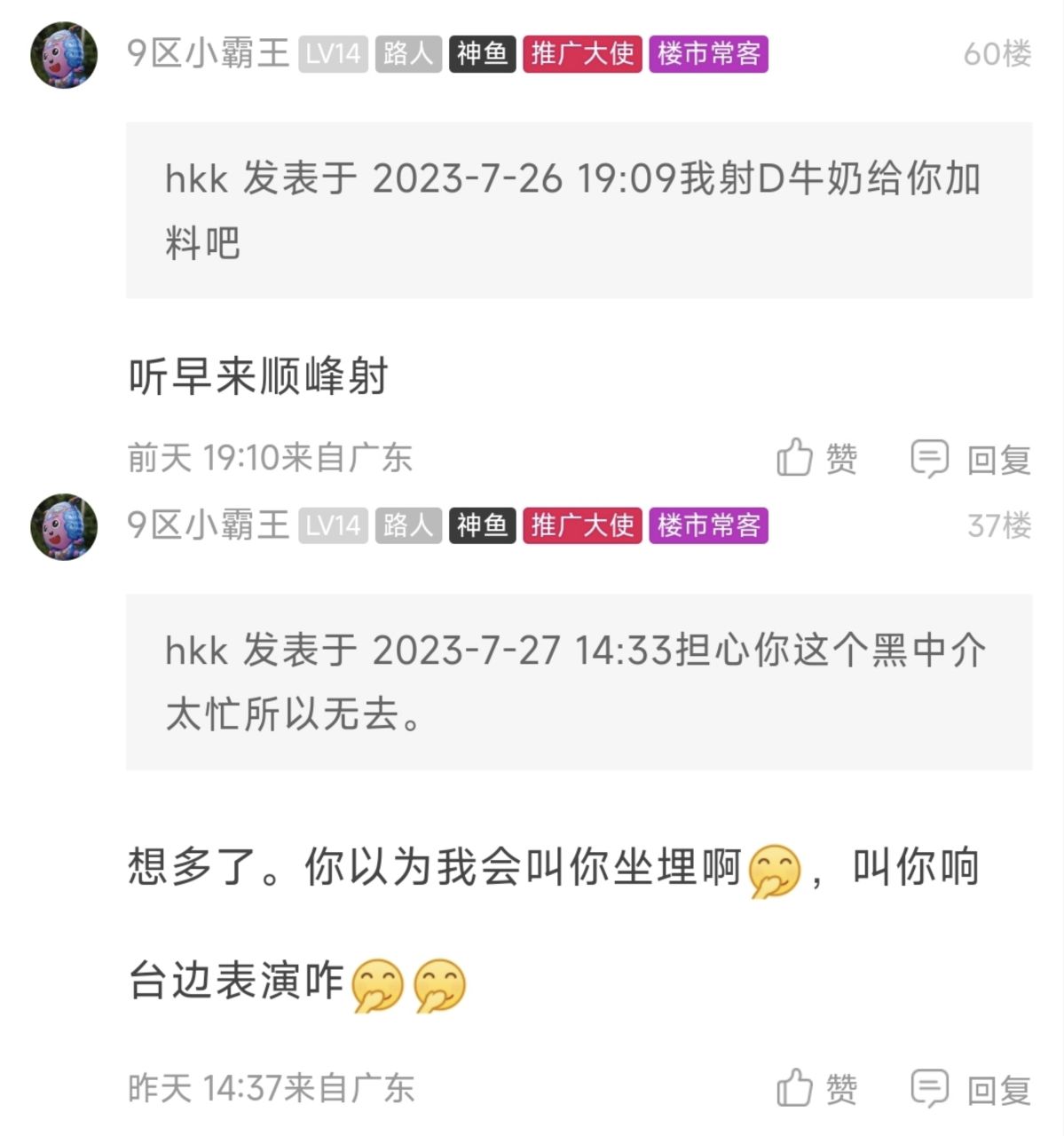Open quoted hkk post from 2023-7-26
This screenshot has width=1064, height=1136.
point(579,209)
